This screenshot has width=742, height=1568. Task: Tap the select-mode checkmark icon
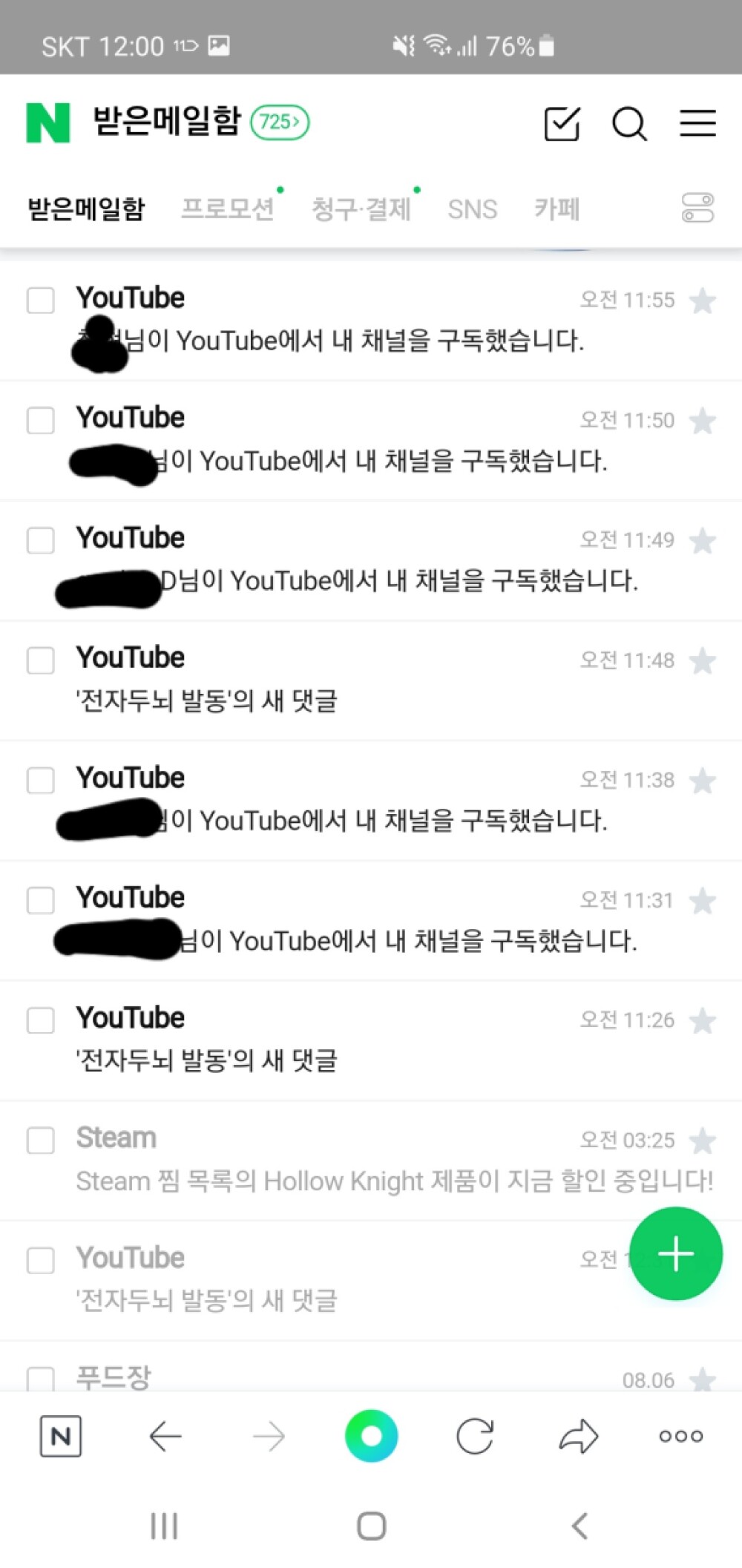(562, 123)
